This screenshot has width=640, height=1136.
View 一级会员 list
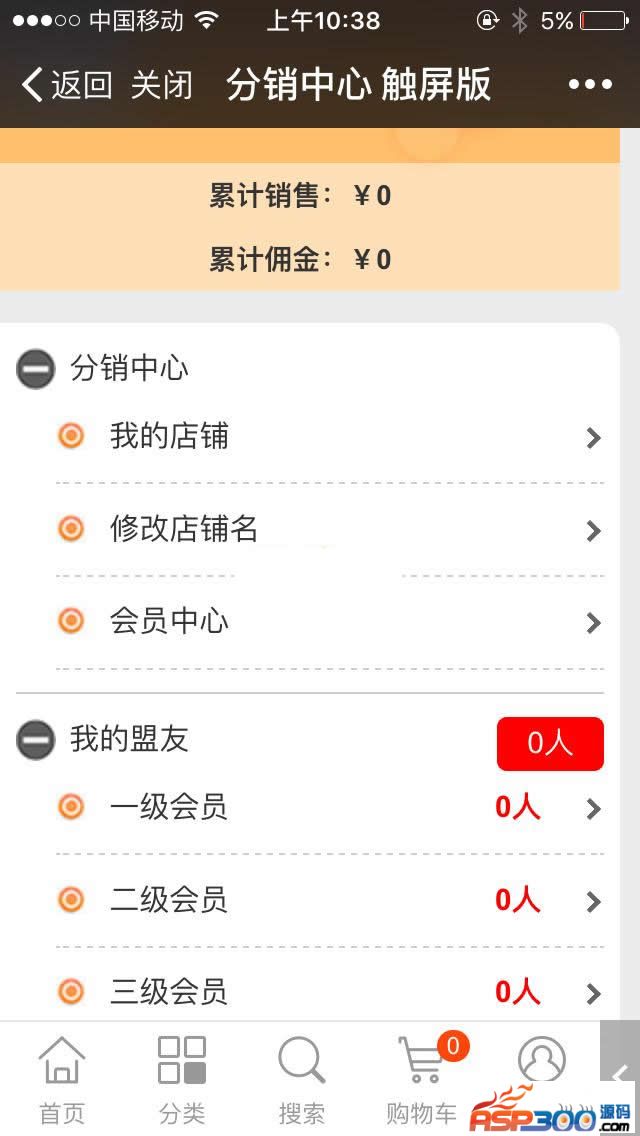pyautogui.click(x=330, y=807)
